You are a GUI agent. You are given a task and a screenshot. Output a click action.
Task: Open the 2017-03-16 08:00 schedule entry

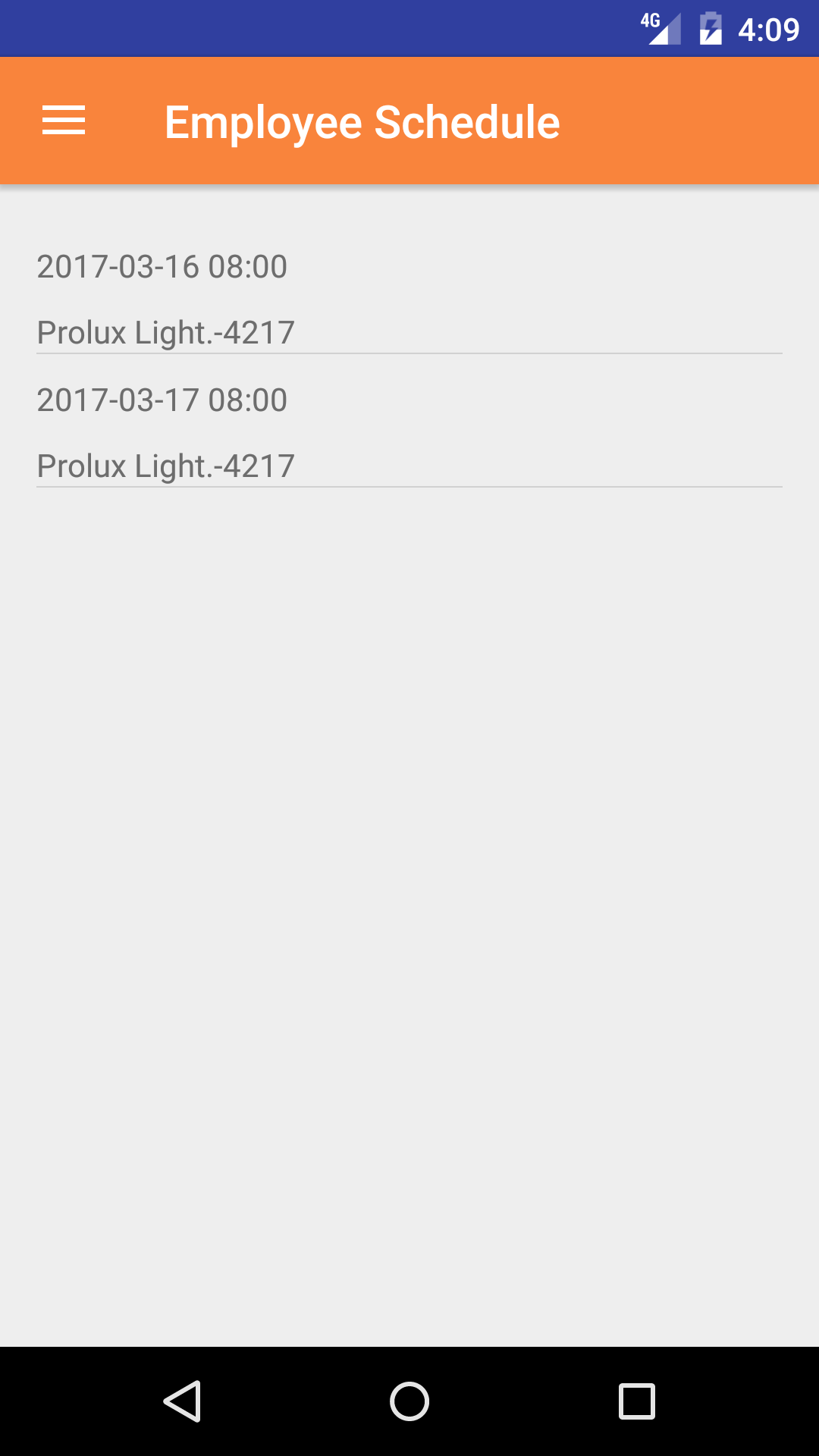(x=409, y=299)
